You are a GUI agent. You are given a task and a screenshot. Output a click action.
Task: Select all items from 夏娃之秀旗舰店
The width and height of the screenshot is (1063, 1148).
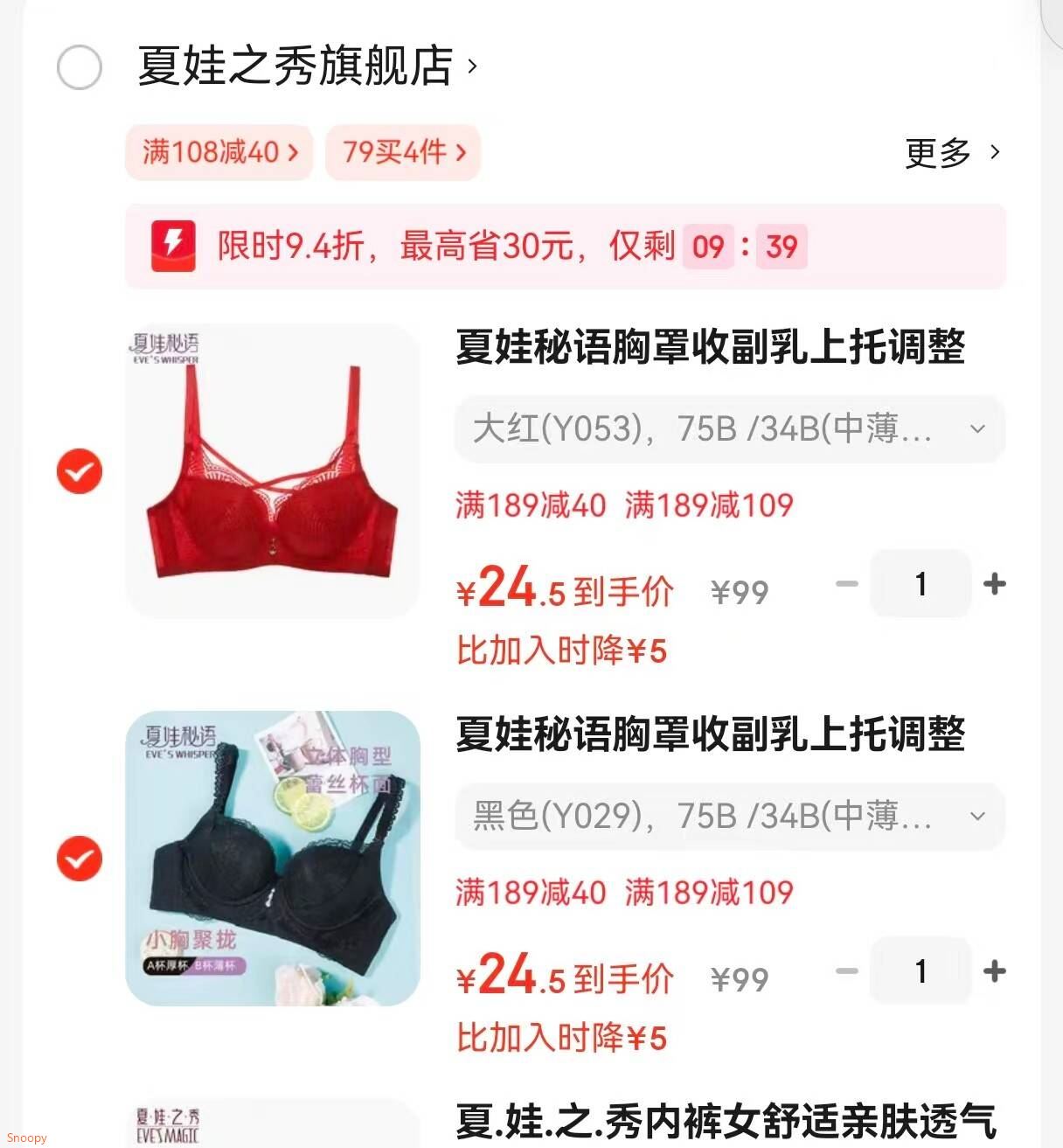tap(80, 67)
